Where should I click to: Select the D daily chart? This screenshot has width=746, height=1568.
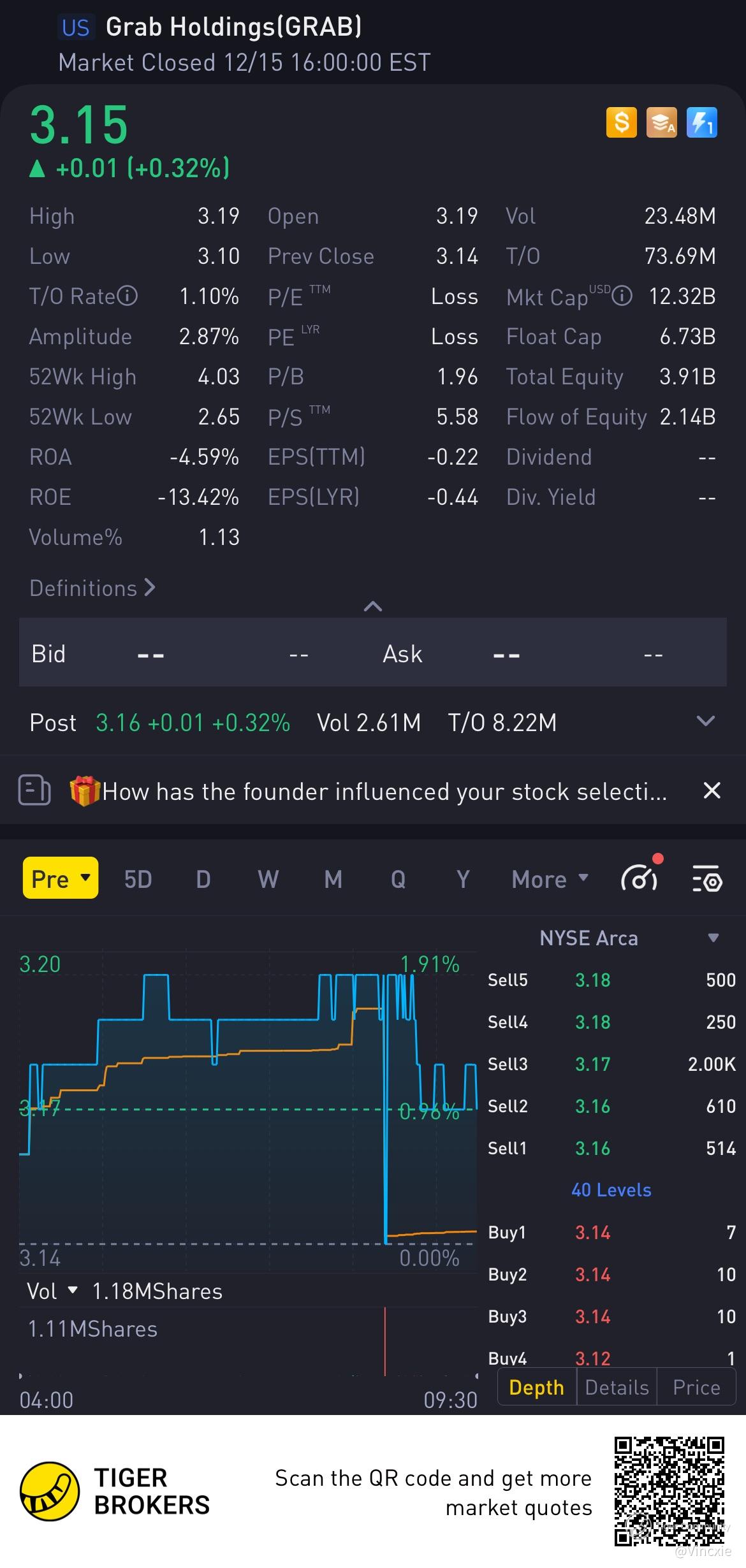[203, 880]
